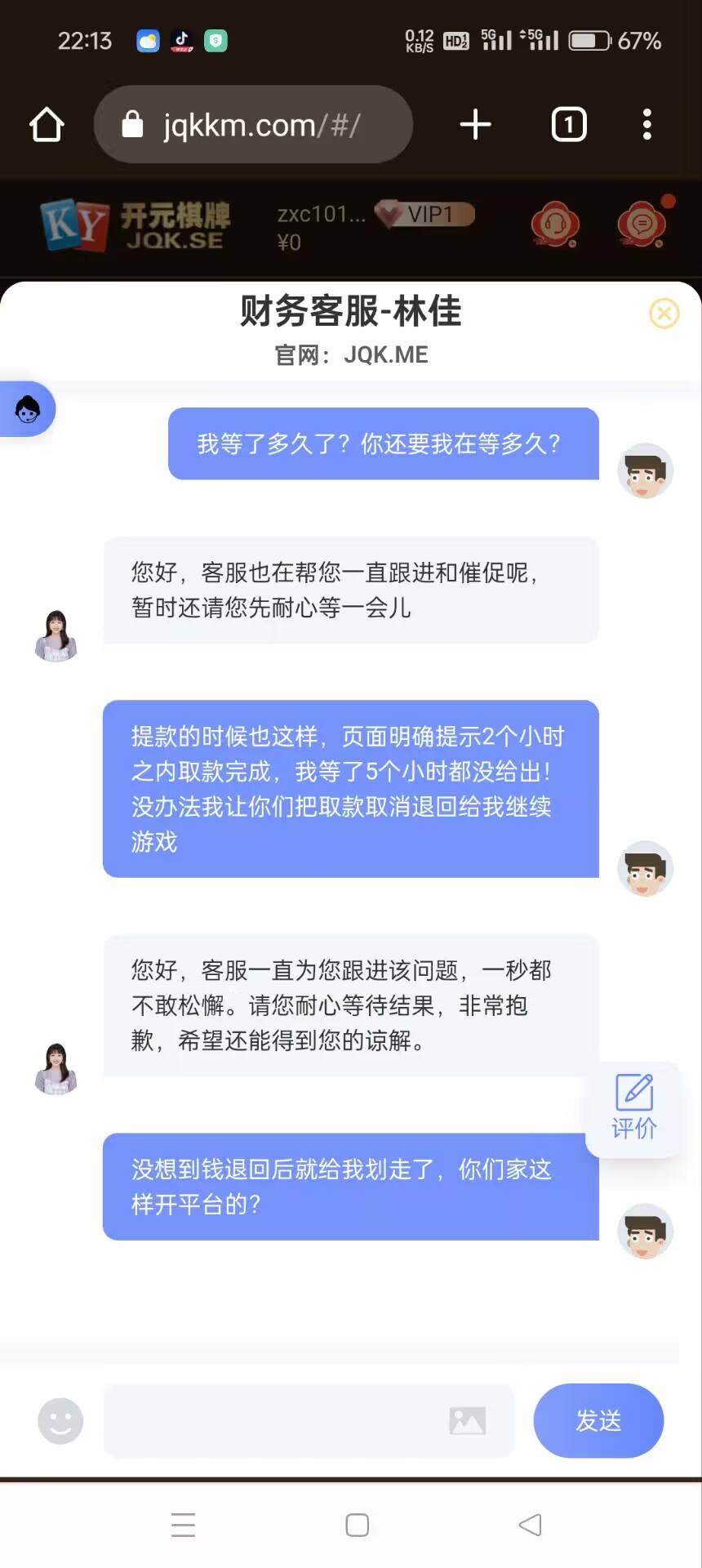
Task: Open the system recent apps view
Action: coord(184,1525)
